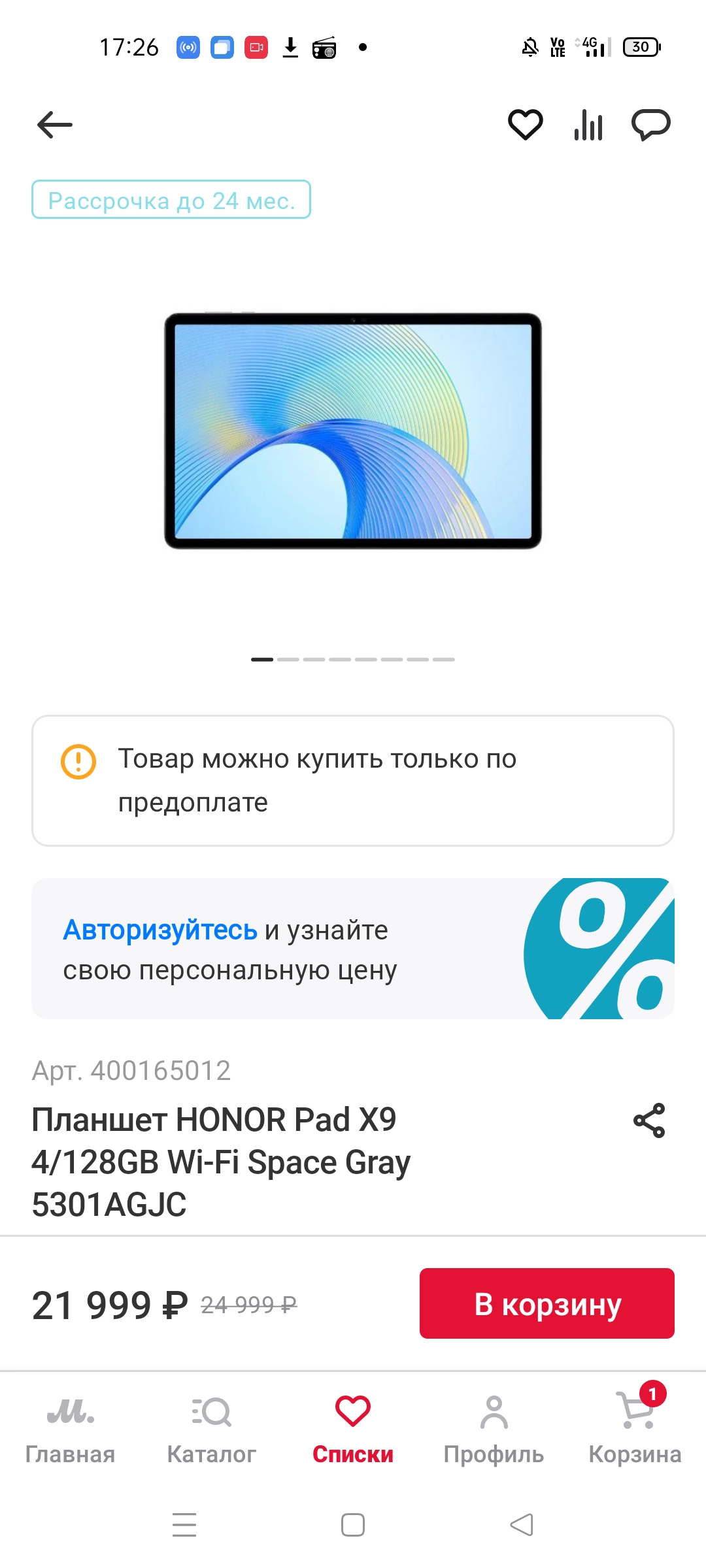Share this product

tap(649, 1120)
